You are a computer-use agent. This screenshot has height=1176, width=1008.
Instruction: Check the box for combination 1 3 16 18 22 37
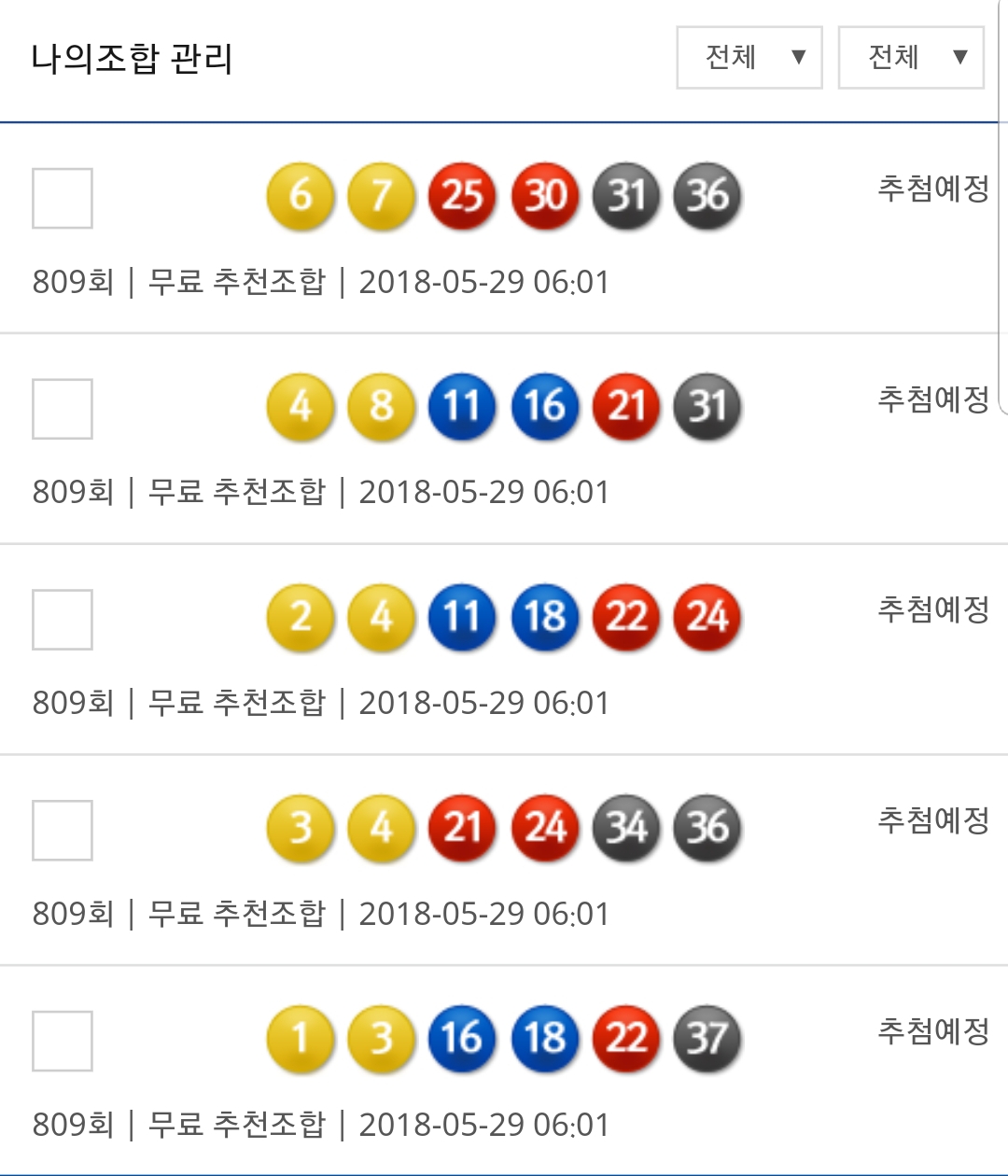coord(63,1041)
